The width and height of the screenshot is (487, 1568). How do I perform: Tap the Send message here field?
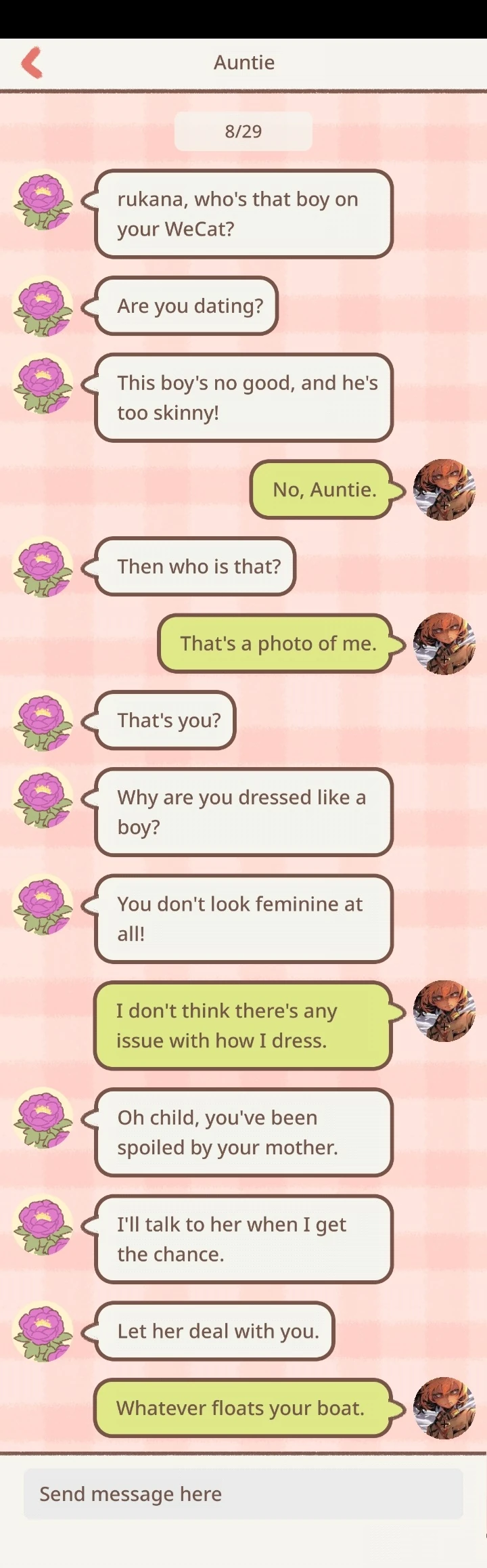click(243, 1494)
